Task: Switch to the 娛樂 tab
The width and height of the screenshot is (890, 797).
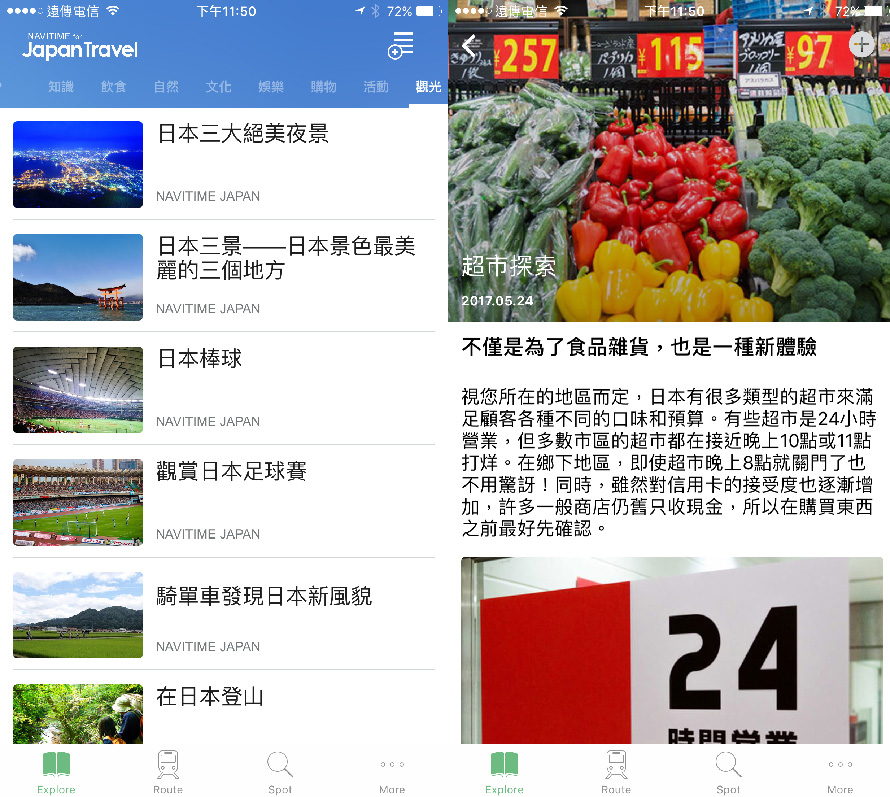Action: [x=270, y=87]
